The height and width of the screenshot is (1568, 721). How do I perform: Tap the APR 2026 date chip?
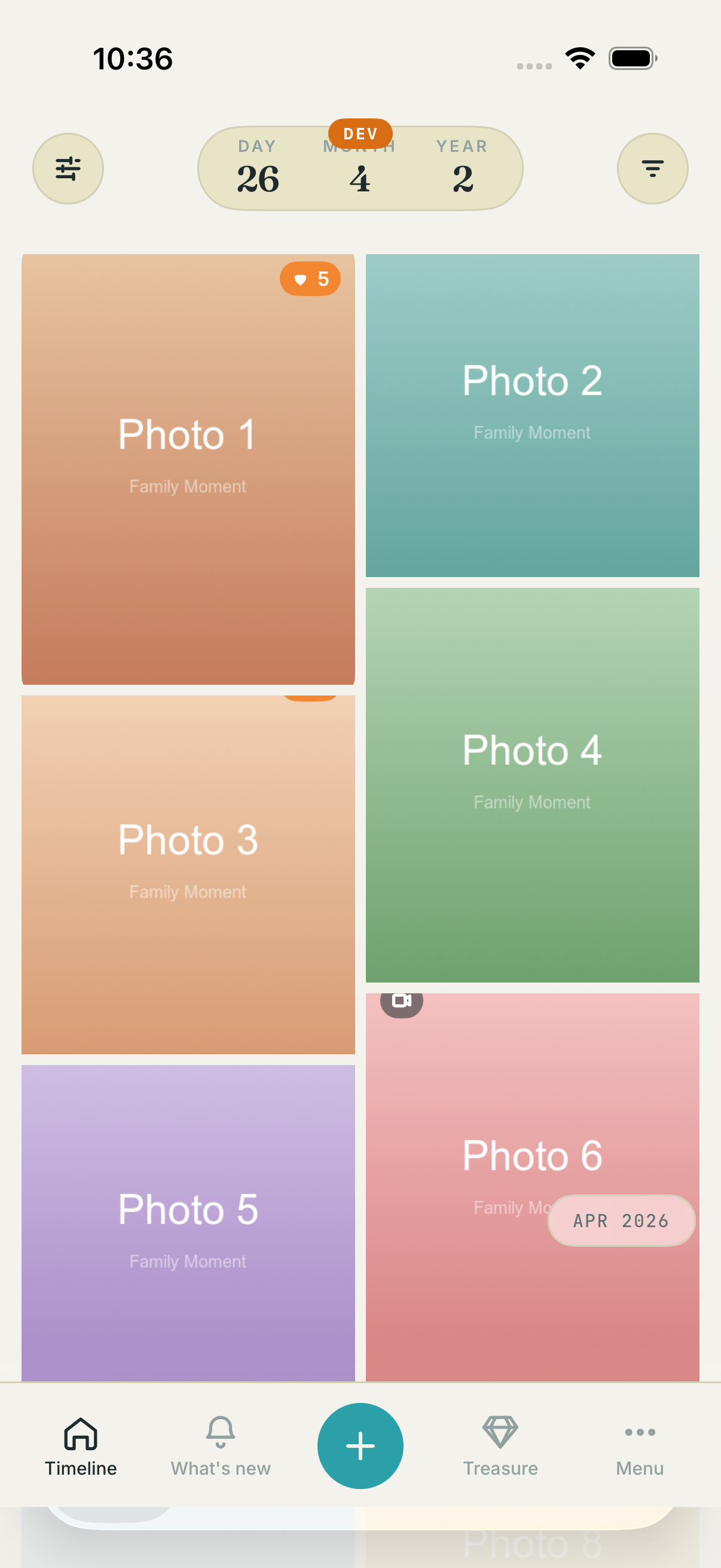point(621,1221)
